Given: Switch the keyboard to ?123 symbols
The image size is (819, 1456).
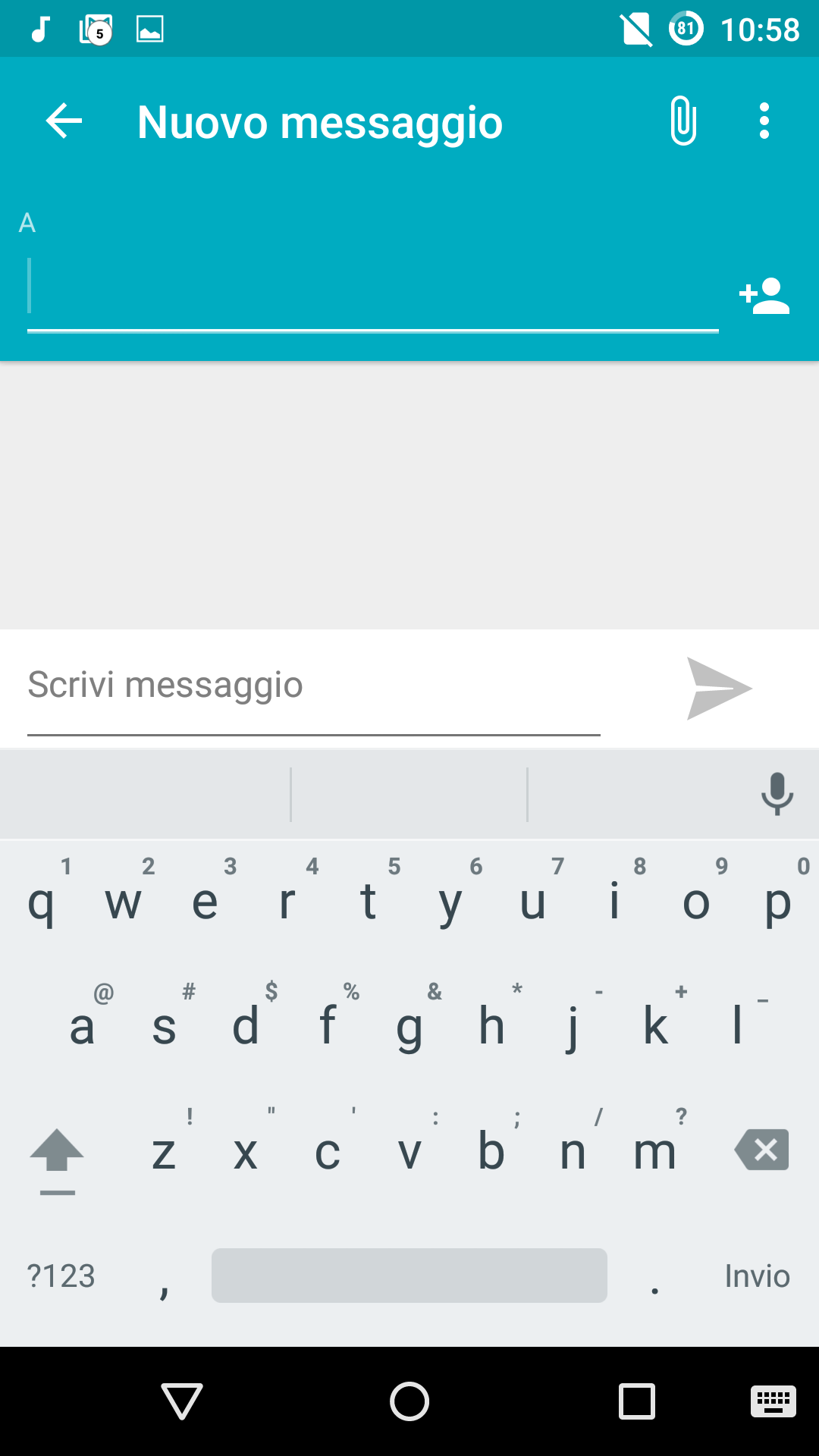Looking at the screenshot, I should [61, 1276].
